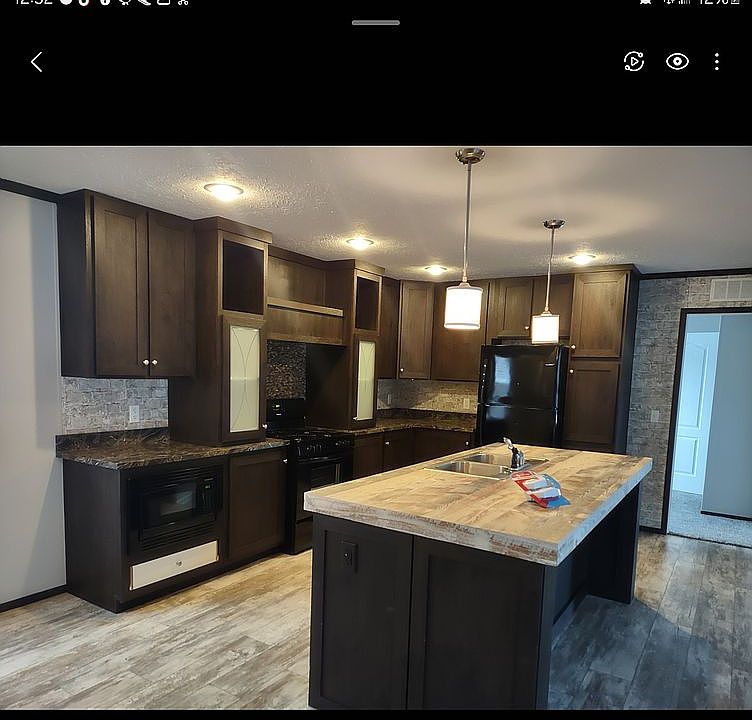Open the three-dot overflow menu

click(x=716, y=61)
